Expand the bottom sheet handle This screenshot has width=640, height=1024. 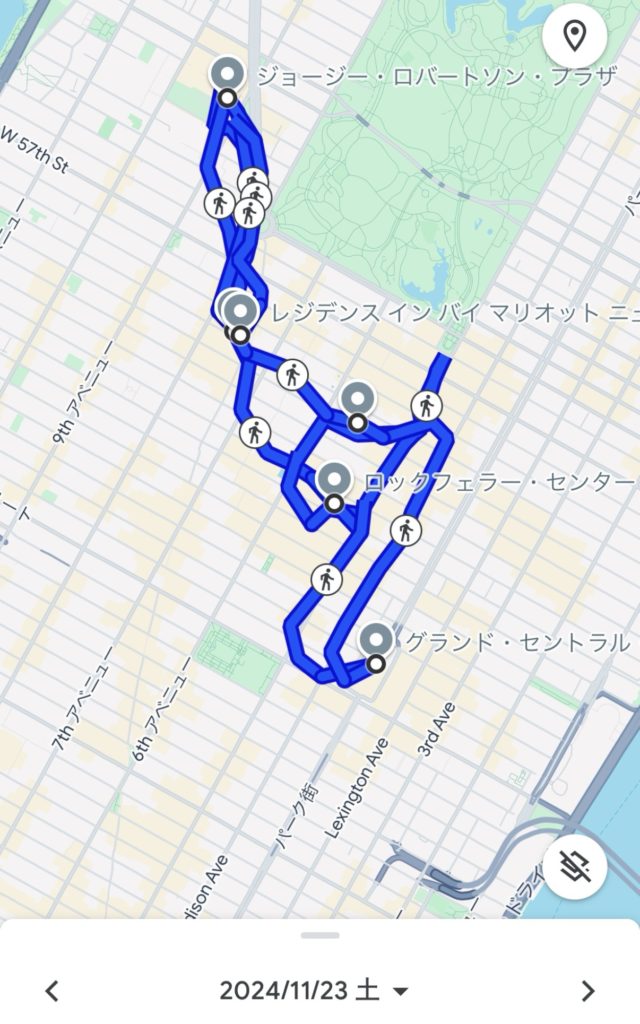tap(320, 936)
